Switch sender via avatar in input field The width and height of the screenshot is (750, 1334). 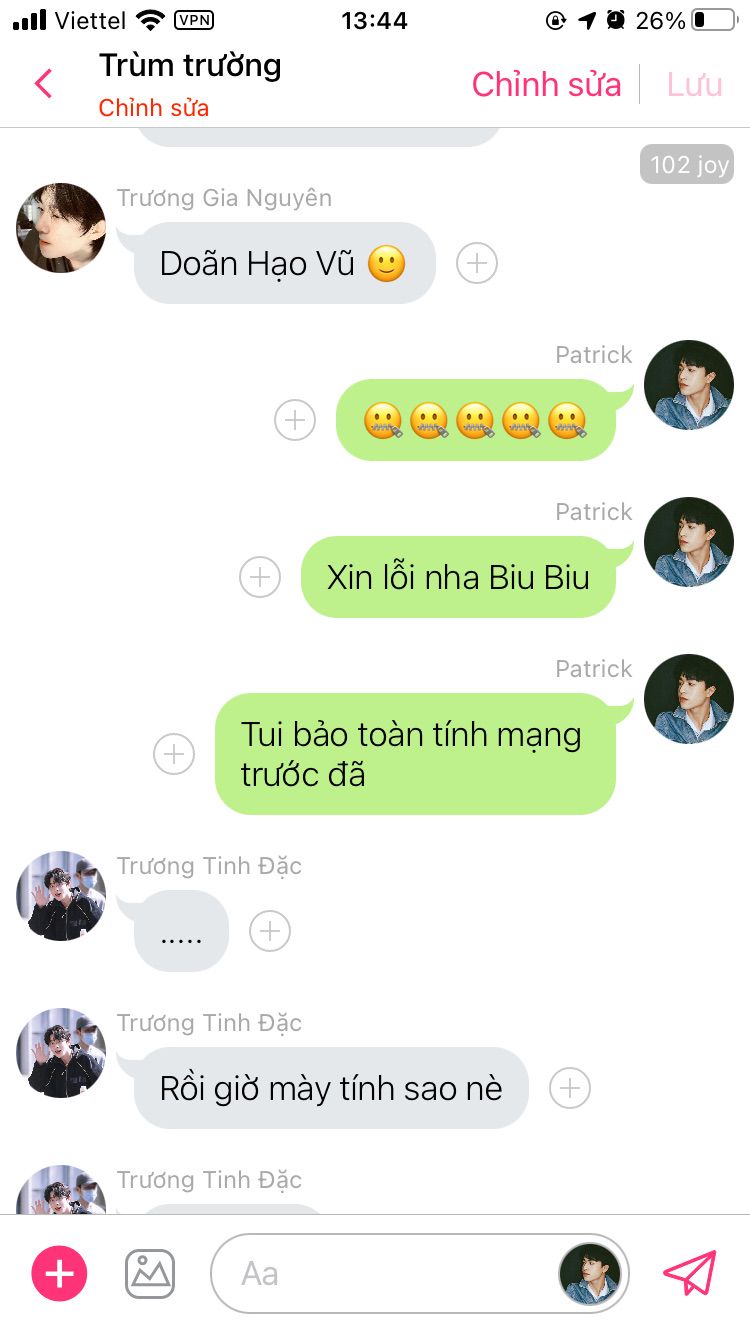coord(589,1274)
